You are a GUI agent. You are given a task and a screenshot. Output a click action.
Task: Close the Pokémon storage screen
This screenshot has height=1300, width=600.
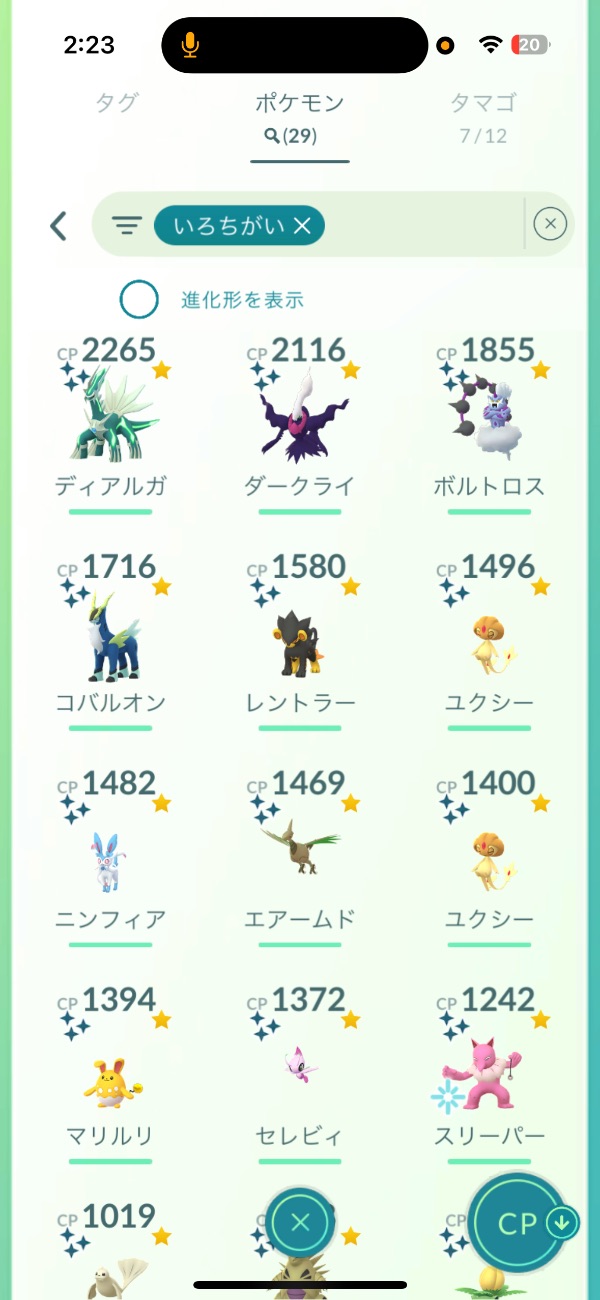tap(301, 1221)
